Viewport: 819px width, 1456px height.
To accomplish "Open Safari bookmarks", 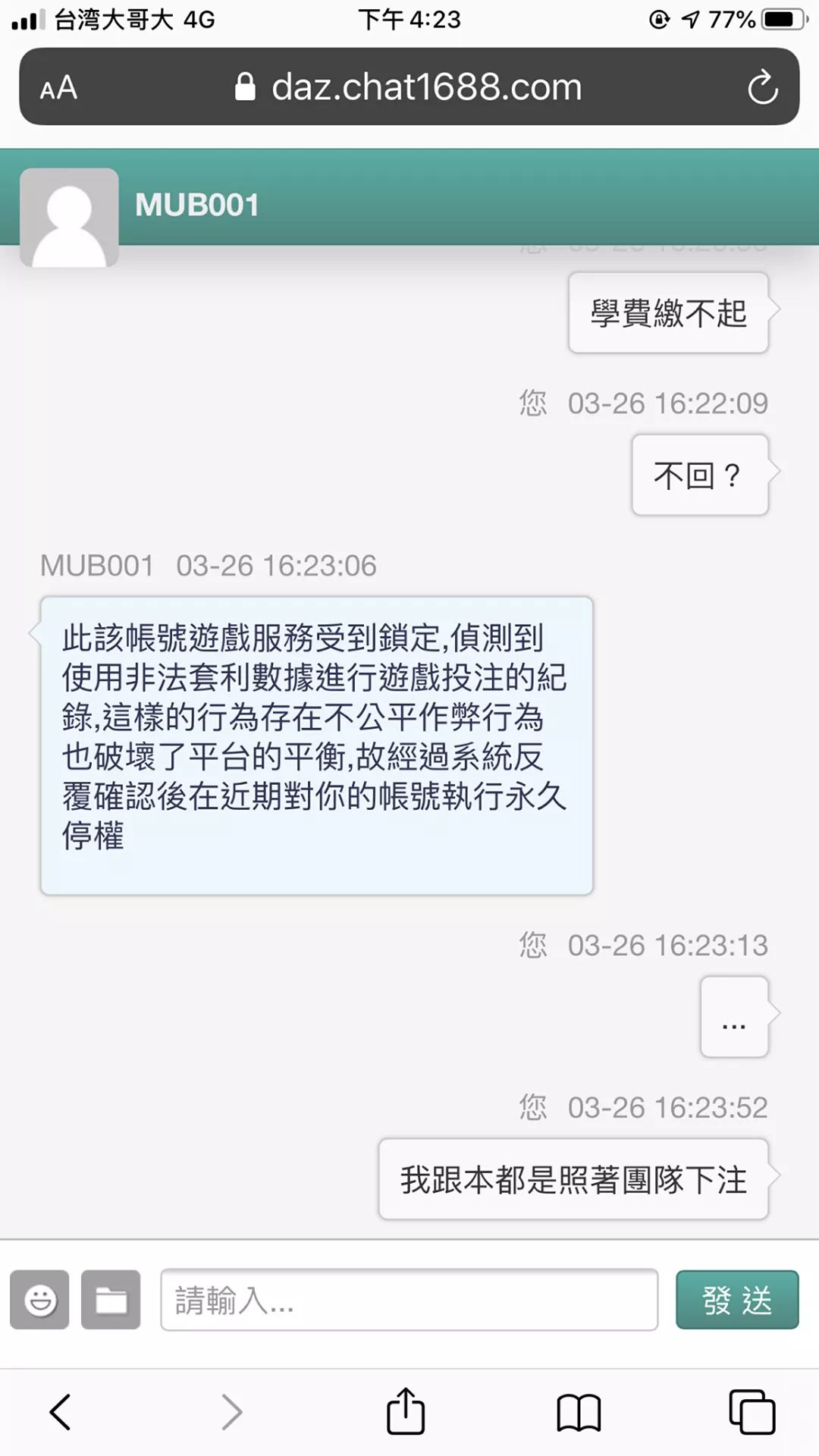I will pyautogui.click(x=579, y=1413).
